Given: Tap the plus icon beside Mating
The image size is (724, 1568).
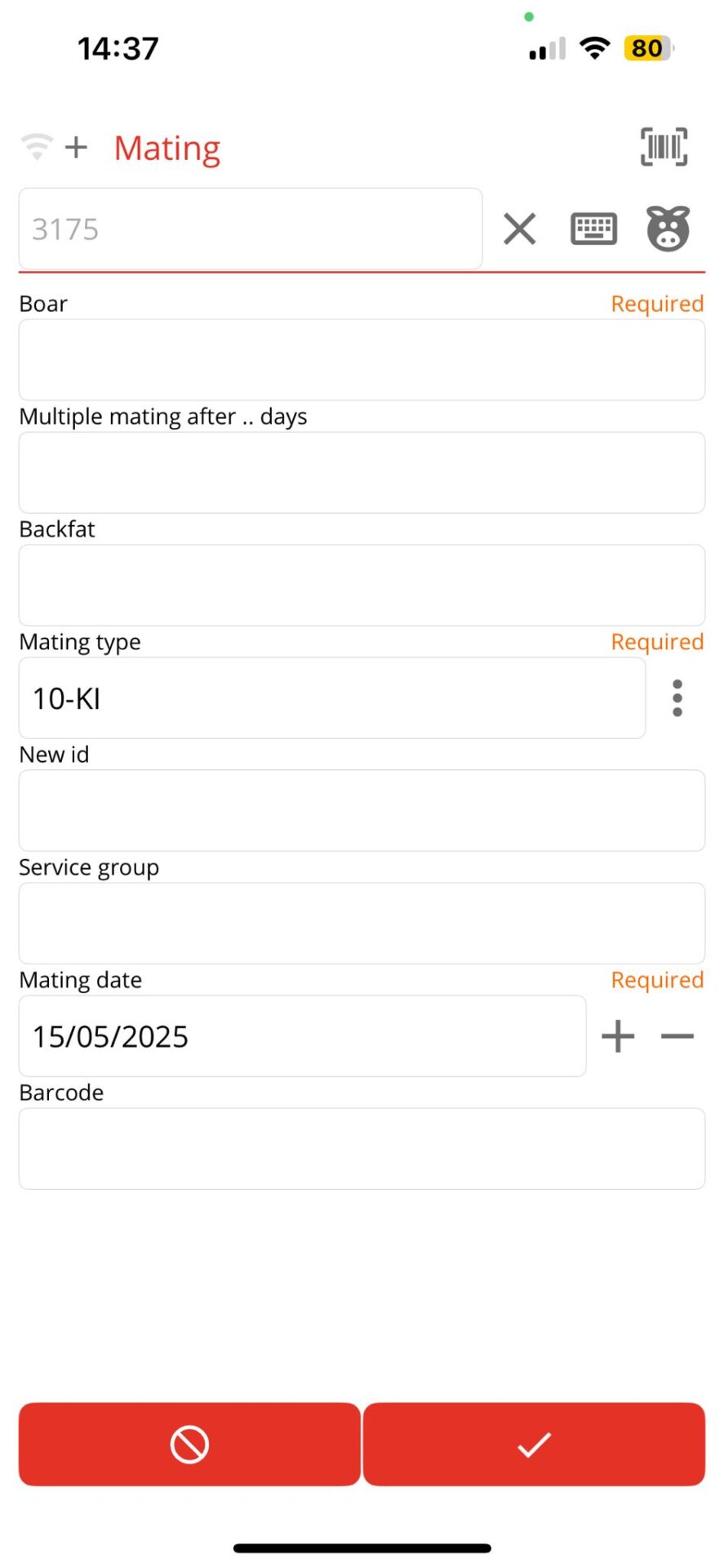Looking at the screenshot, I should click(76, 147).
